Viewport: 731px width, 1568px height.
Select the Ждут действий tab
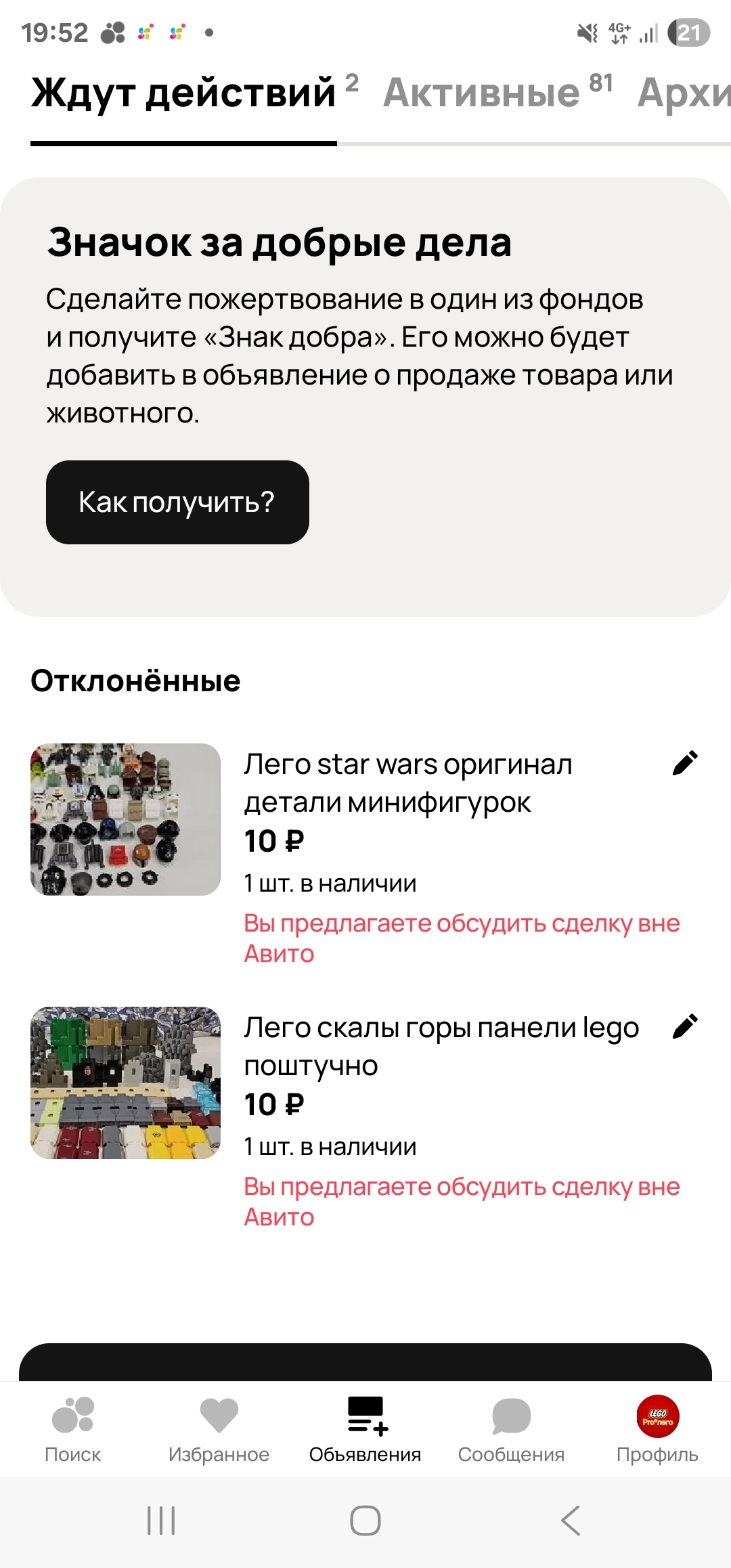(194, 92)
